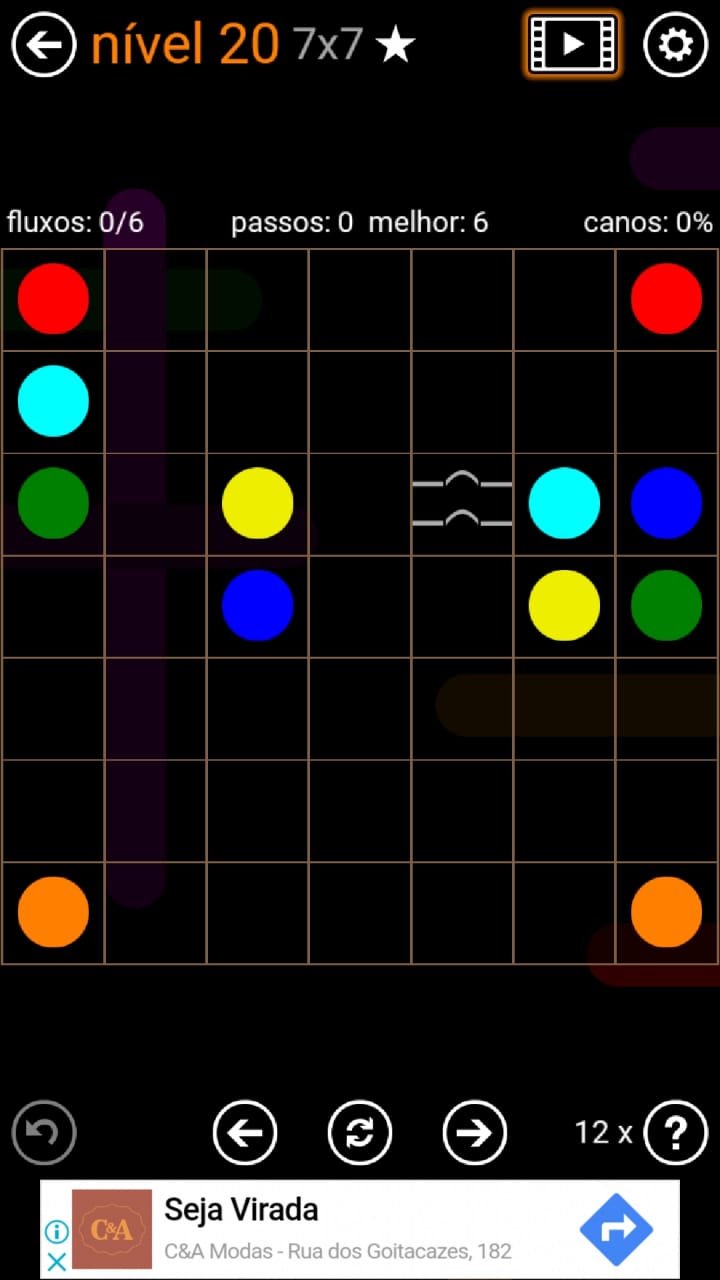Go back using the top-left arrow

[44, 44]
